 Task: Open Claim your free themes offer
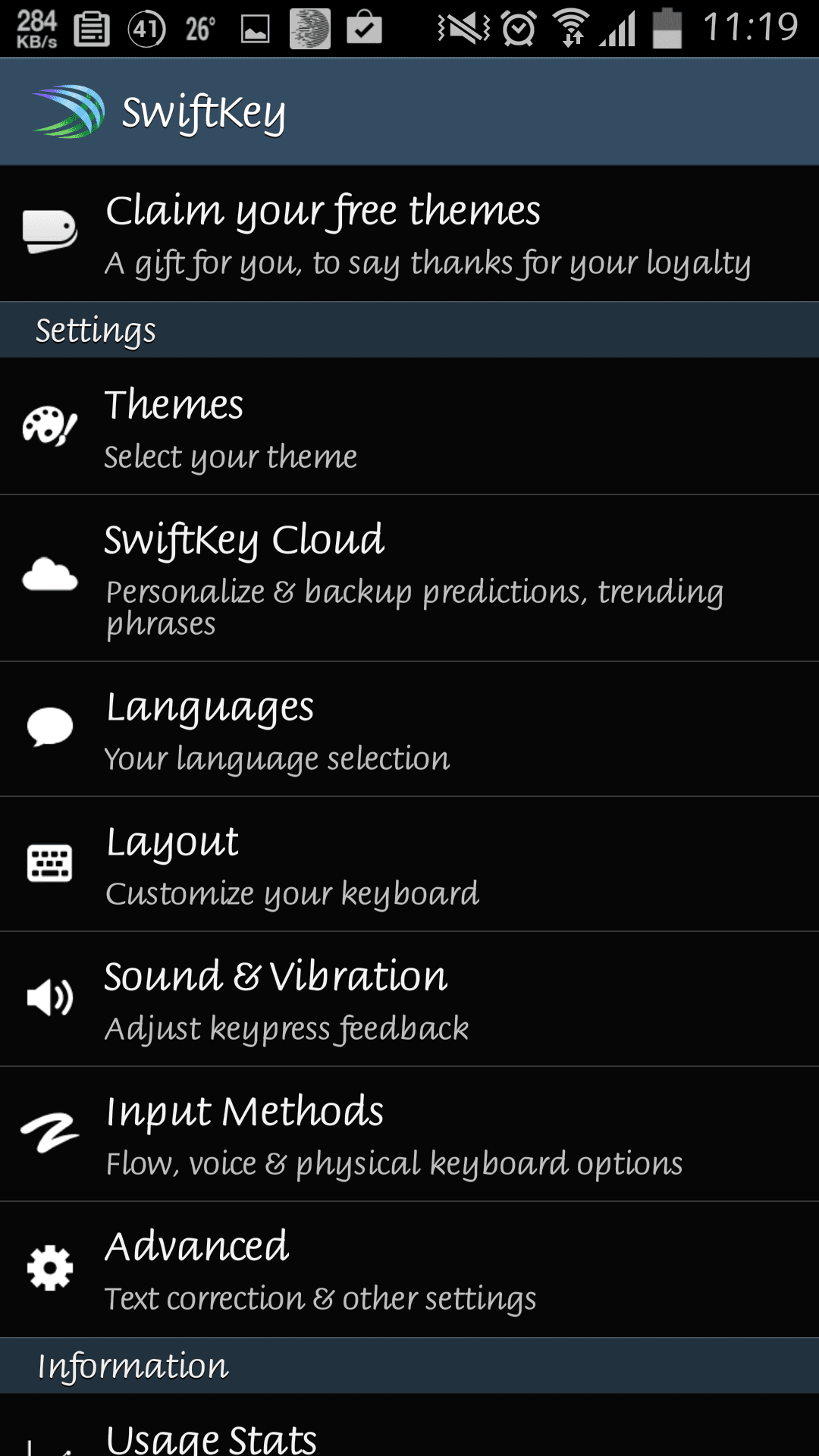409,234
